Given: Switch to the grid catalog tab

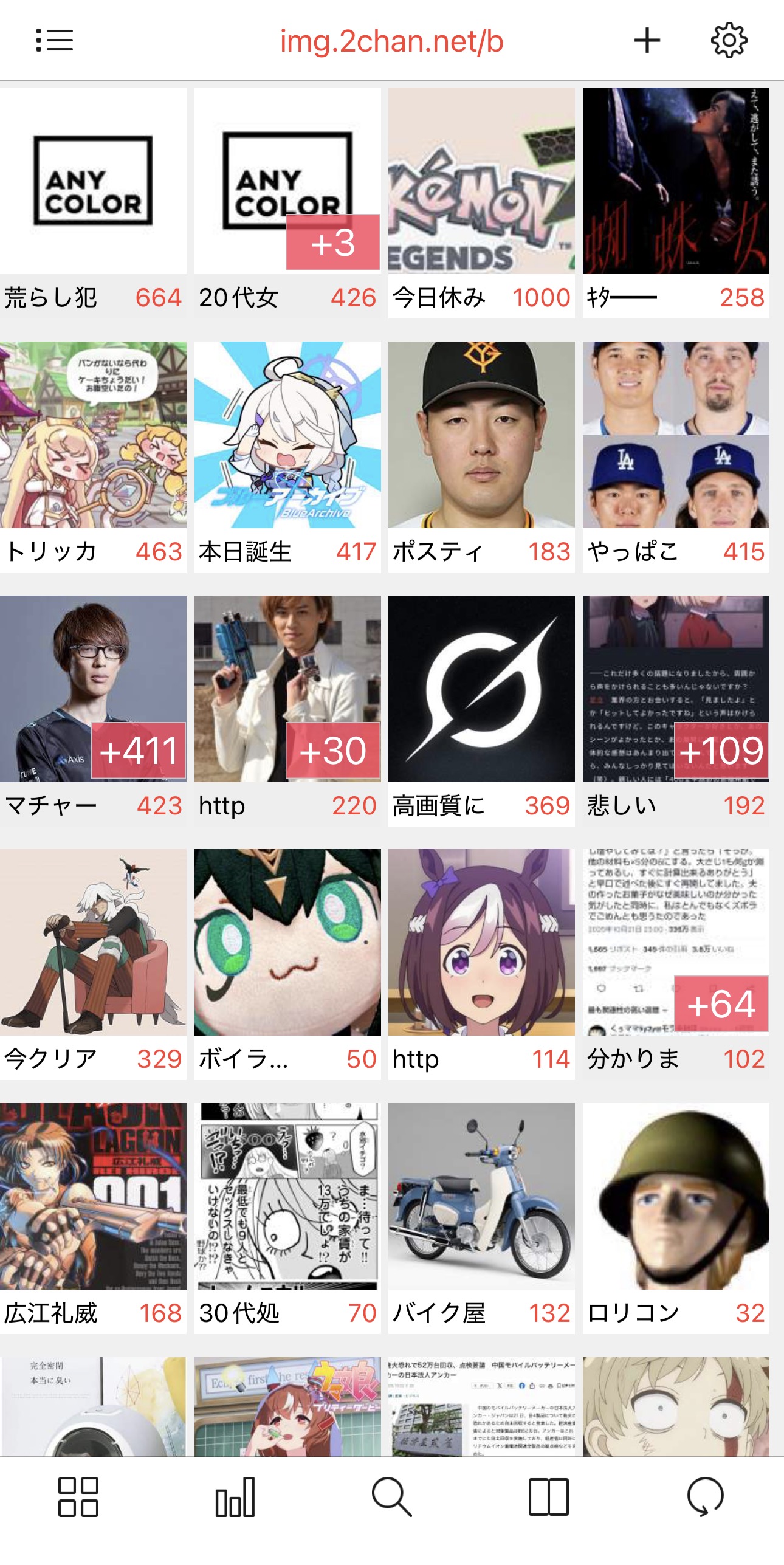Looking at the screenshot, I should tap(78, 1496).
